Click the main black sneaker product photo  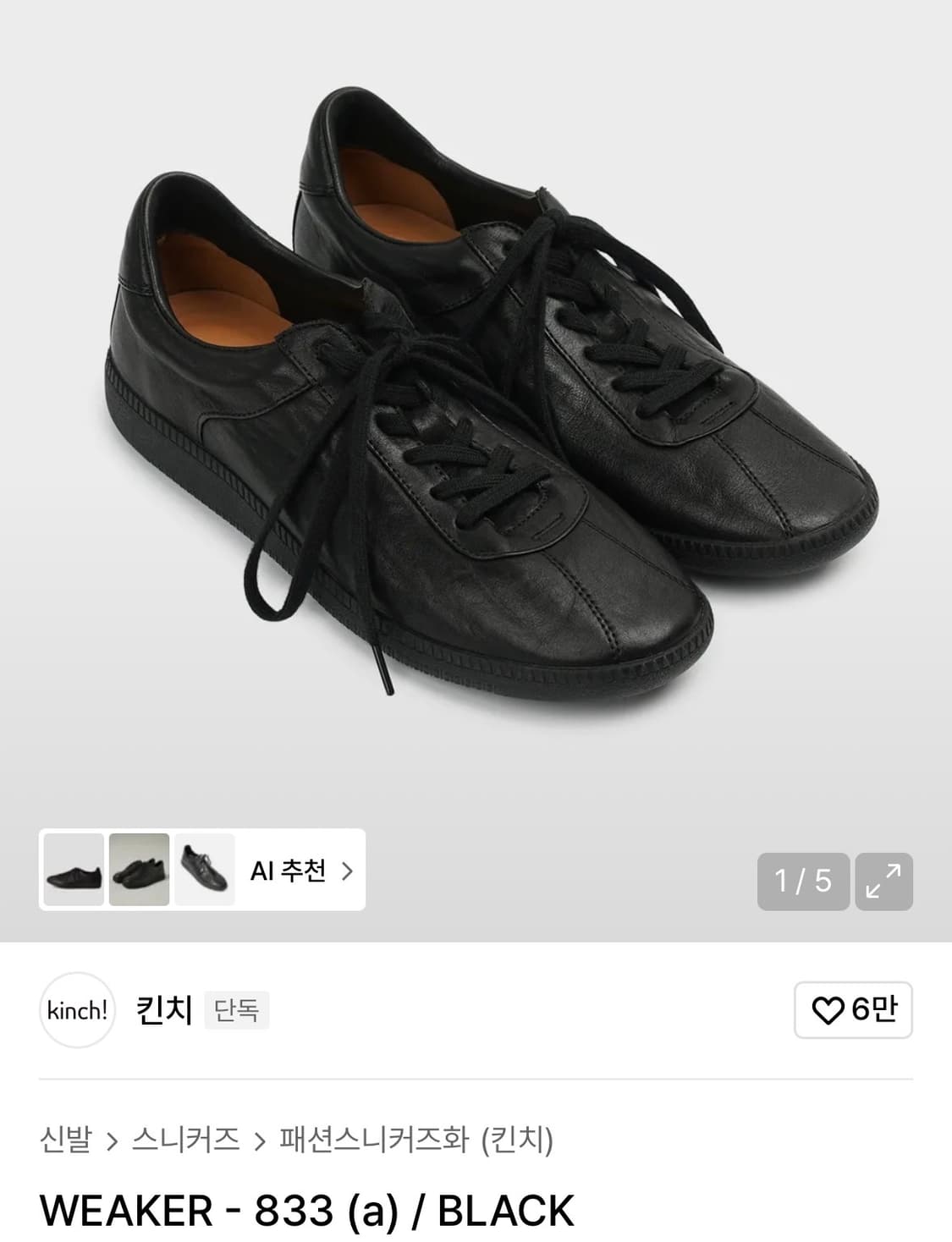pos(476,398)
